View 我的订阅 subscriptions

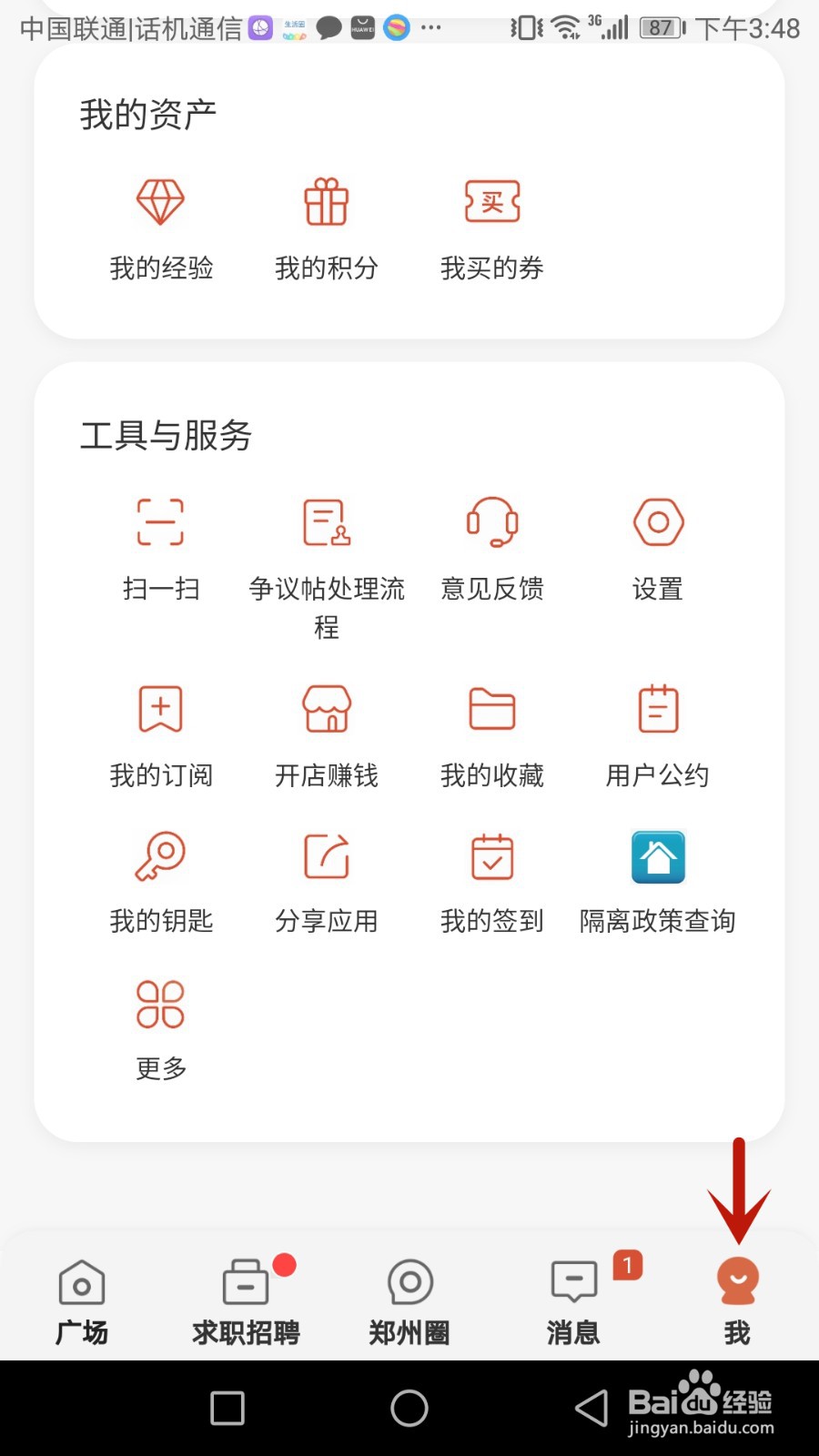coord(160,735)
